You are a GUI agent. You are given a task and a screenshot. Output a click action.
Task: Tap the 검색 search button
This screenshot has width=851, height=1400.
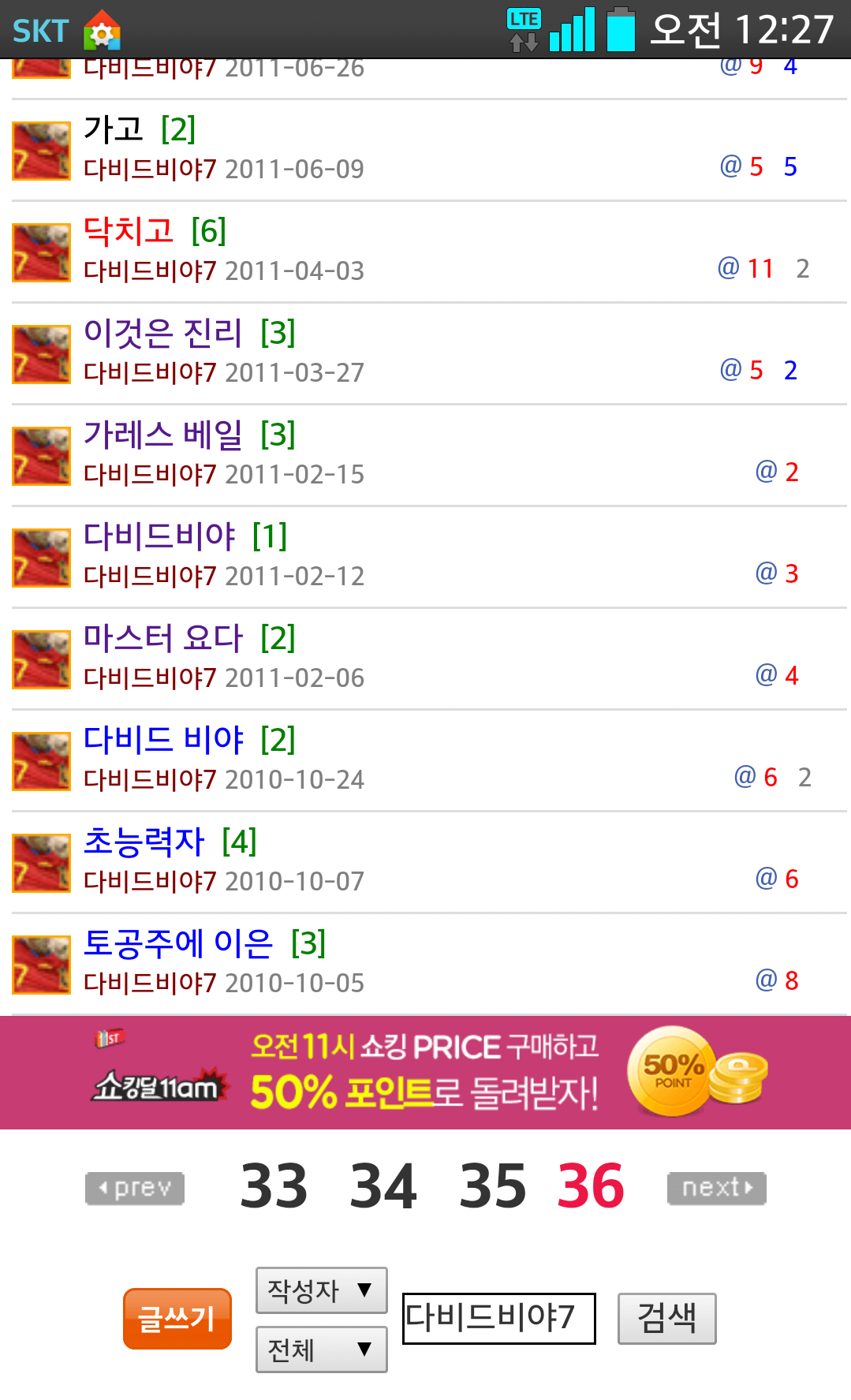pos(666,1318)
